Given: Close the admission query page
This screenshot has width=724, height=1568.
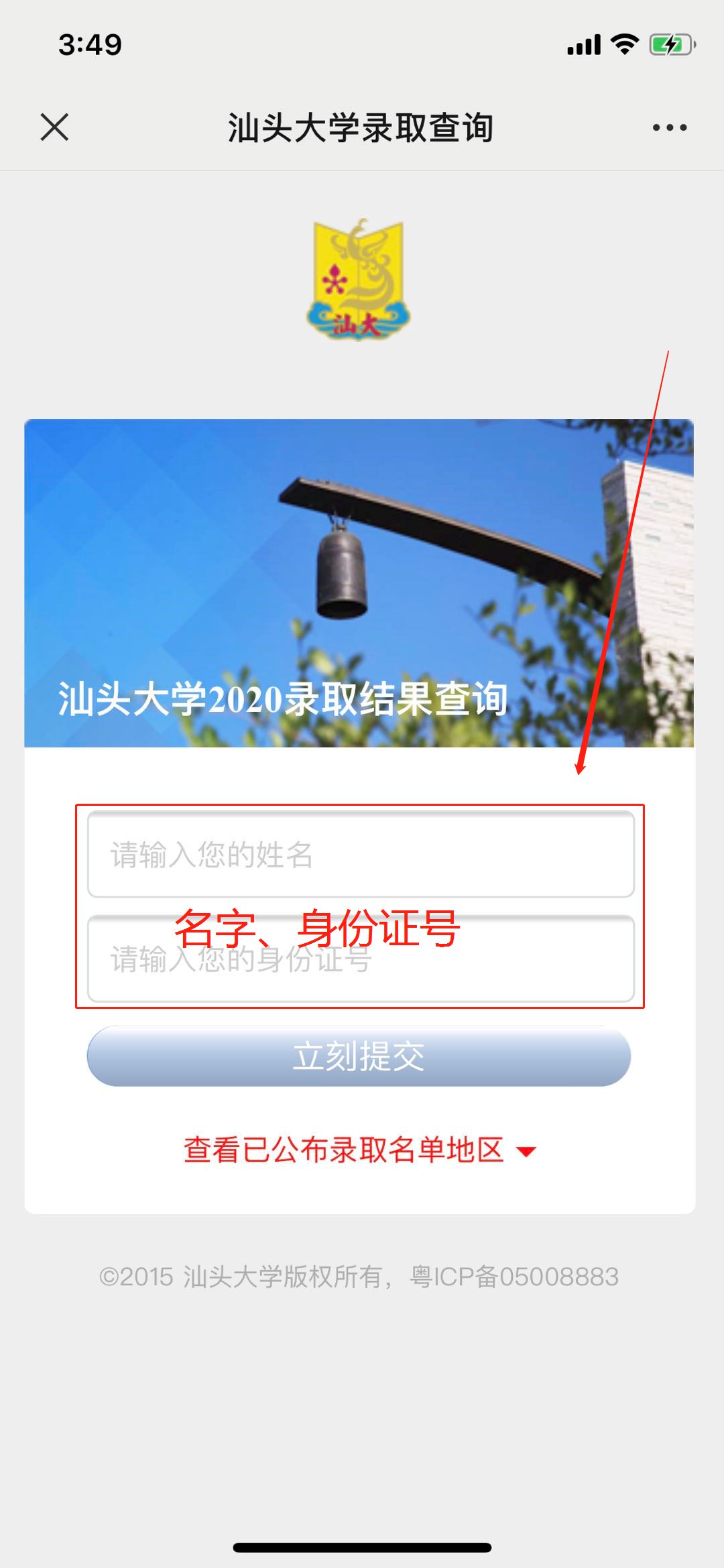Looking at the screenshot, I should coord(54,127).
